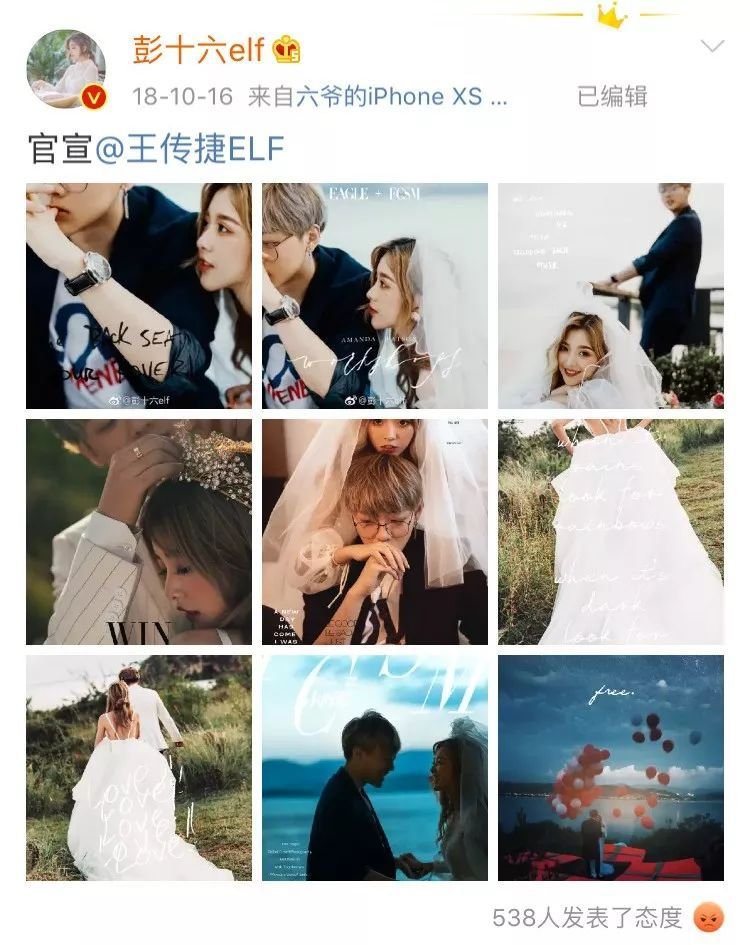View the red balloons photo labeled free
This screenshot has width=750, height=945.
tap(611, 768)
